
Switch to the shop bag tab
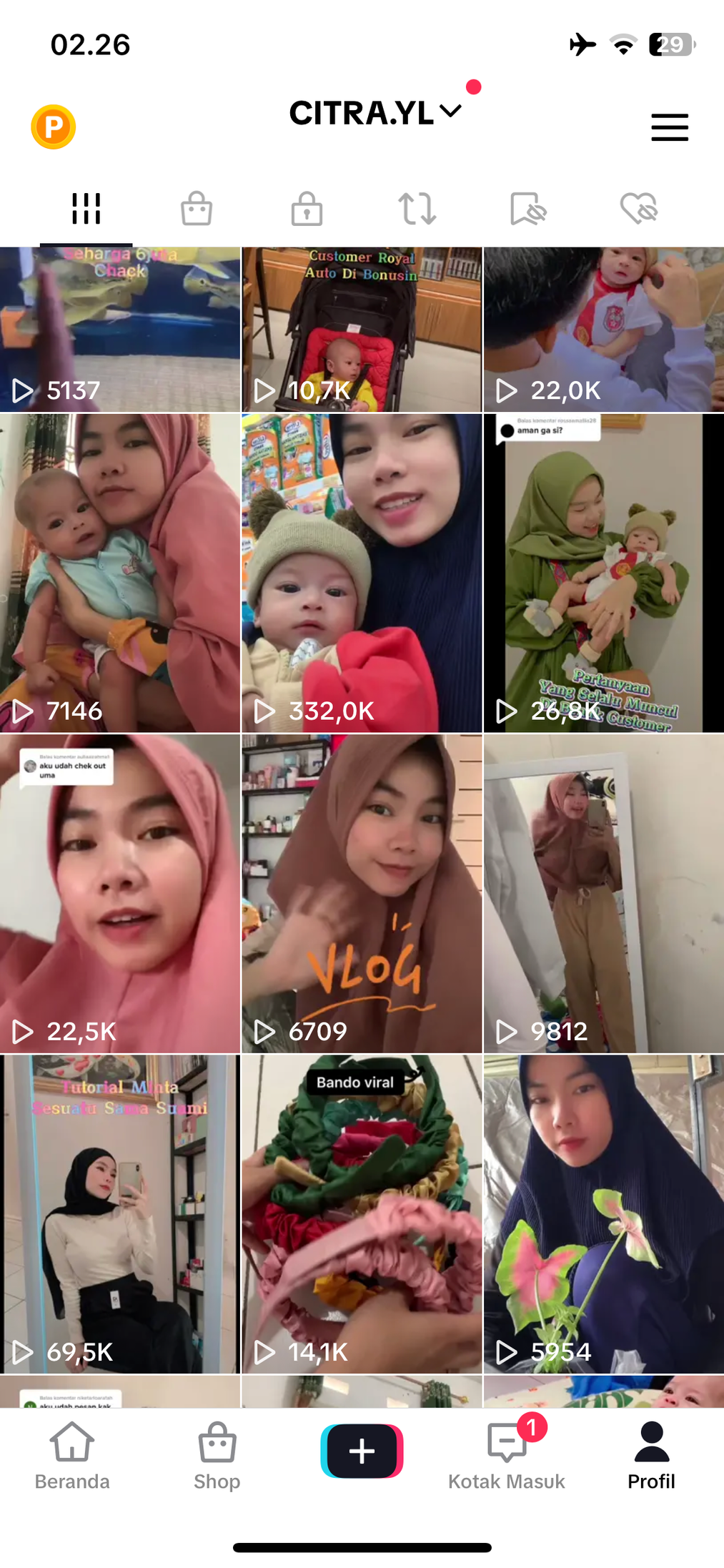(196, 209)
